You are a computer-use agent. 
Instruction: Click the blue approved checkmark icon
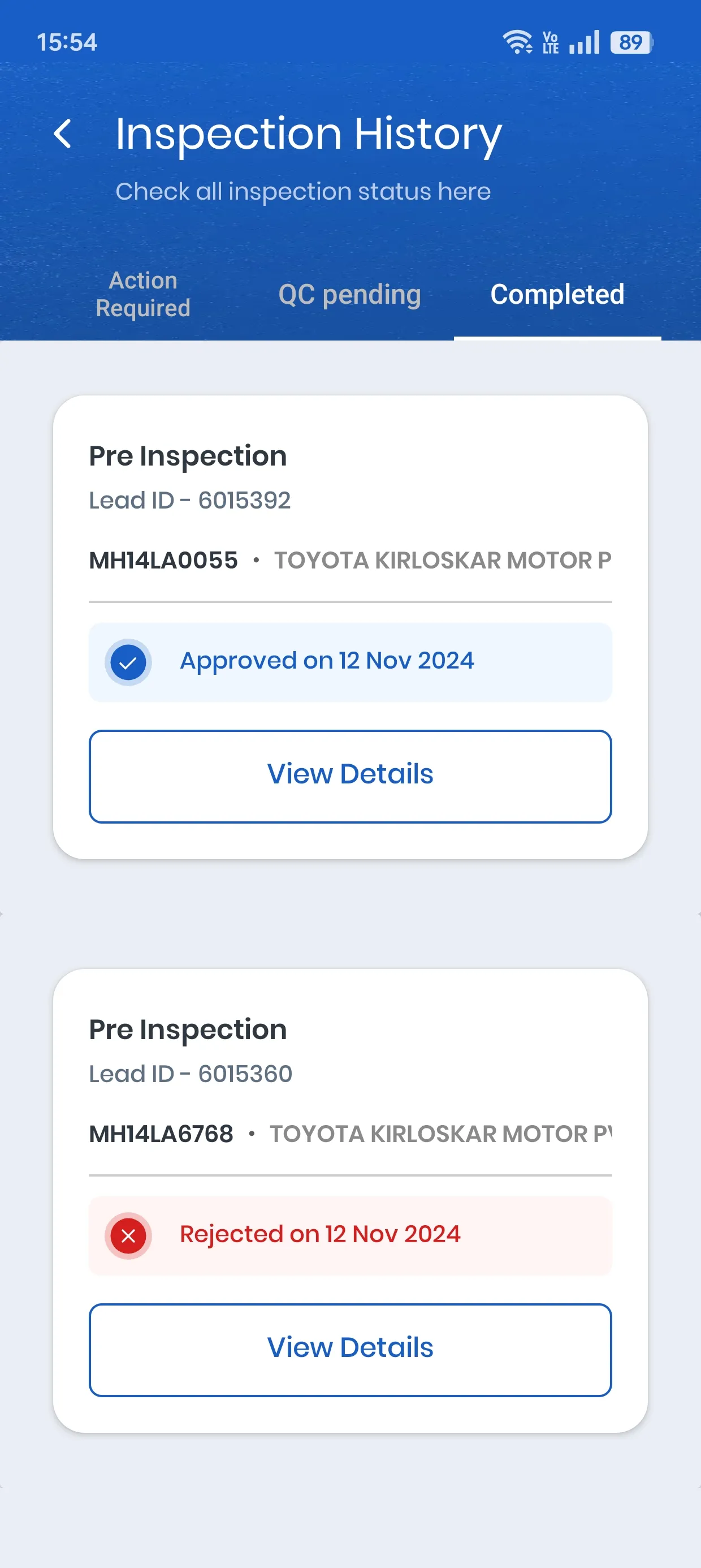click(127, 662)
